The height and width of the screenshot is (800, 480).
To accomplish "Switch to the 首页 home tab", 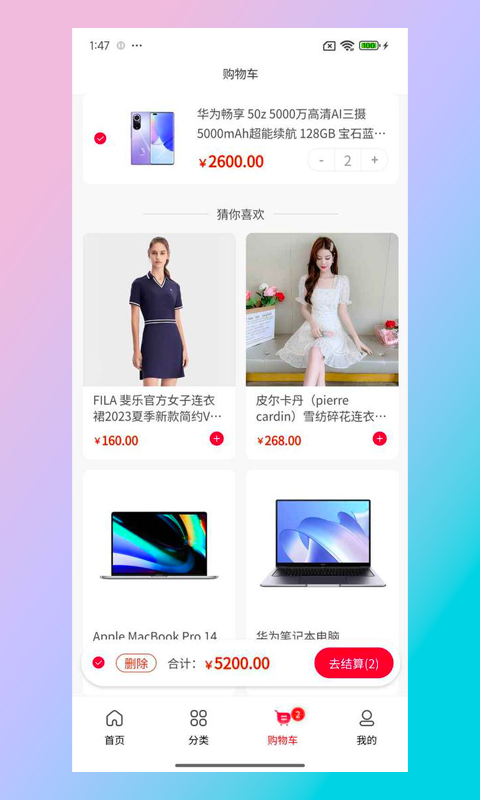I will (114, 727).
